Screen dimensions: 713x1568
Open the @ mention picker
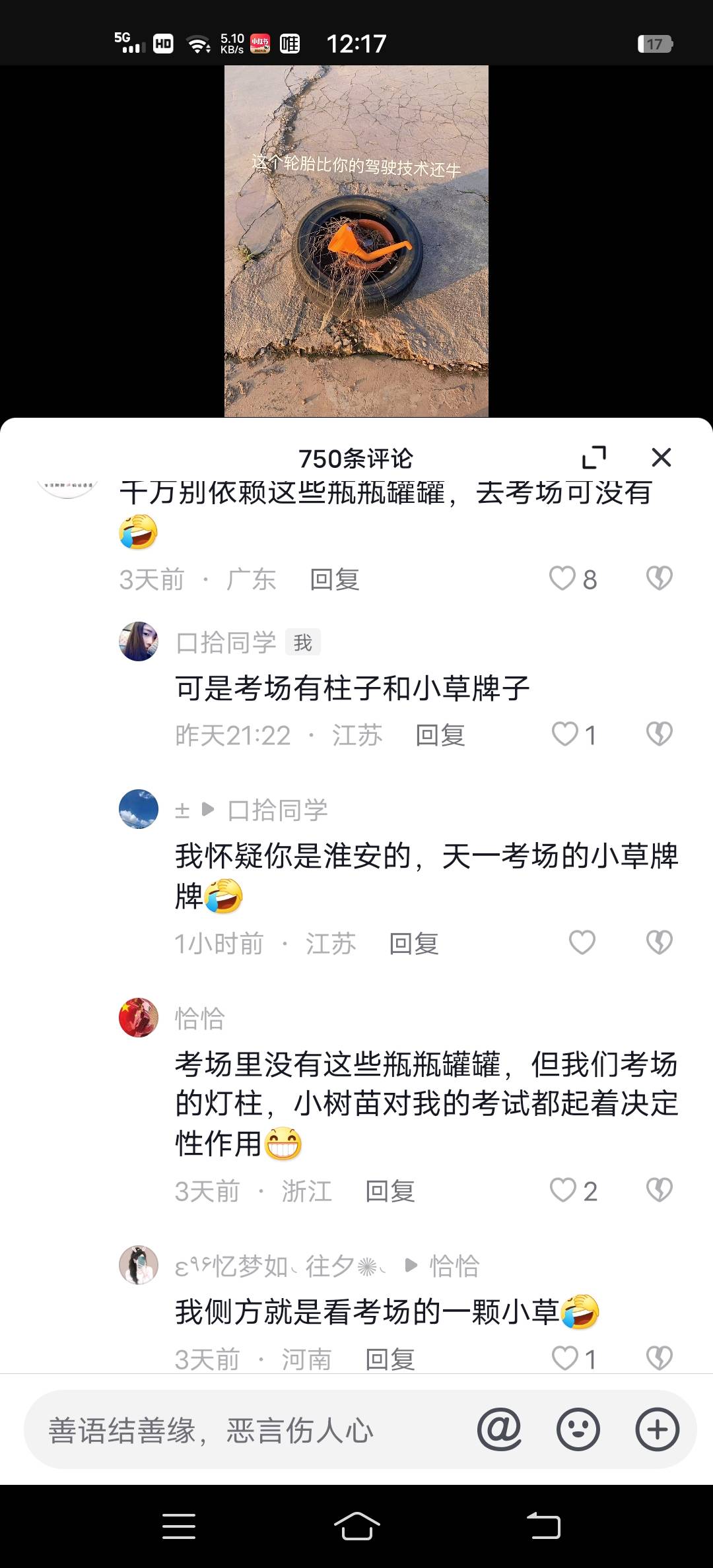click(500, 1430)
